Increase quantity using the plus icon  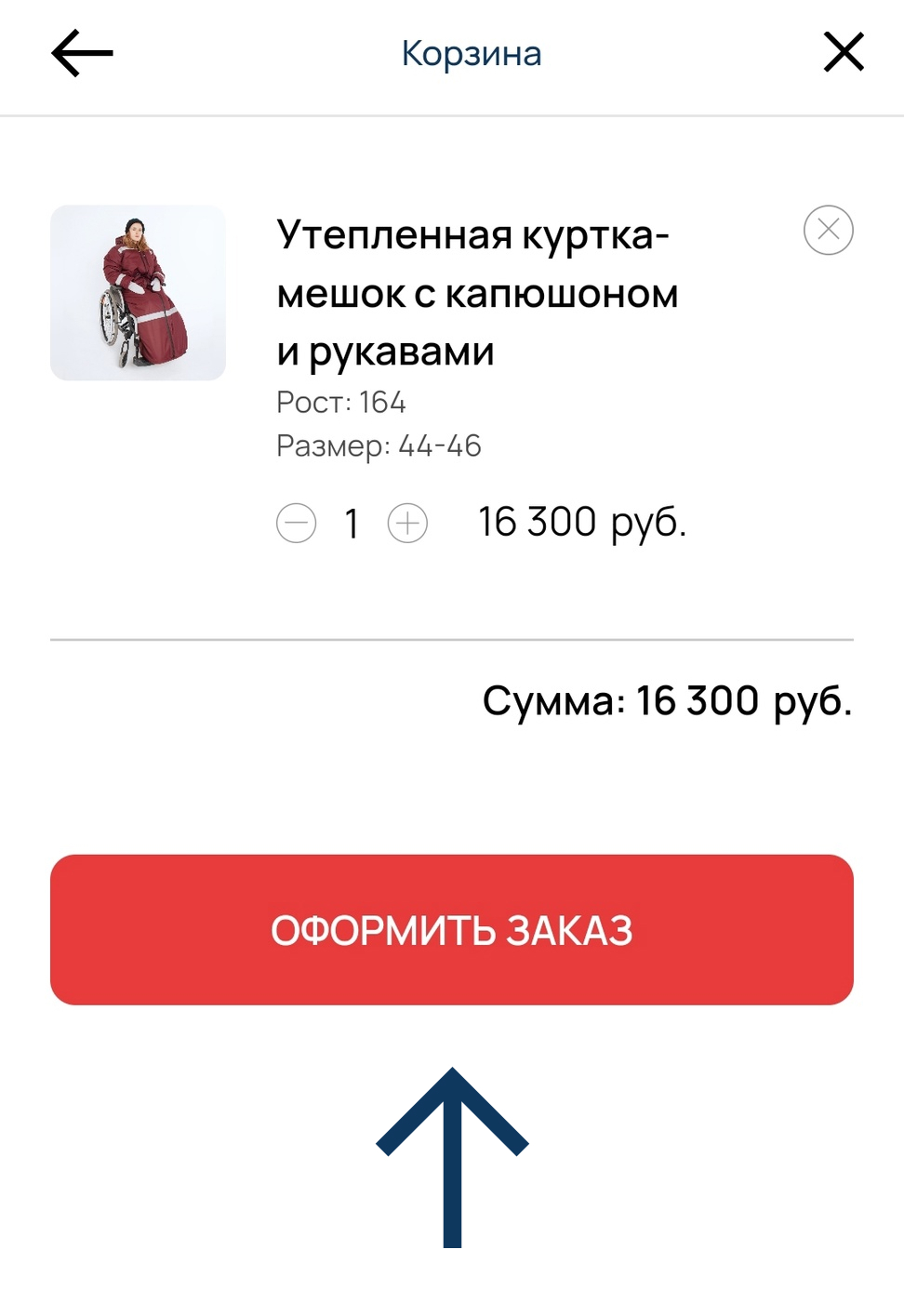tap(405, 523)
